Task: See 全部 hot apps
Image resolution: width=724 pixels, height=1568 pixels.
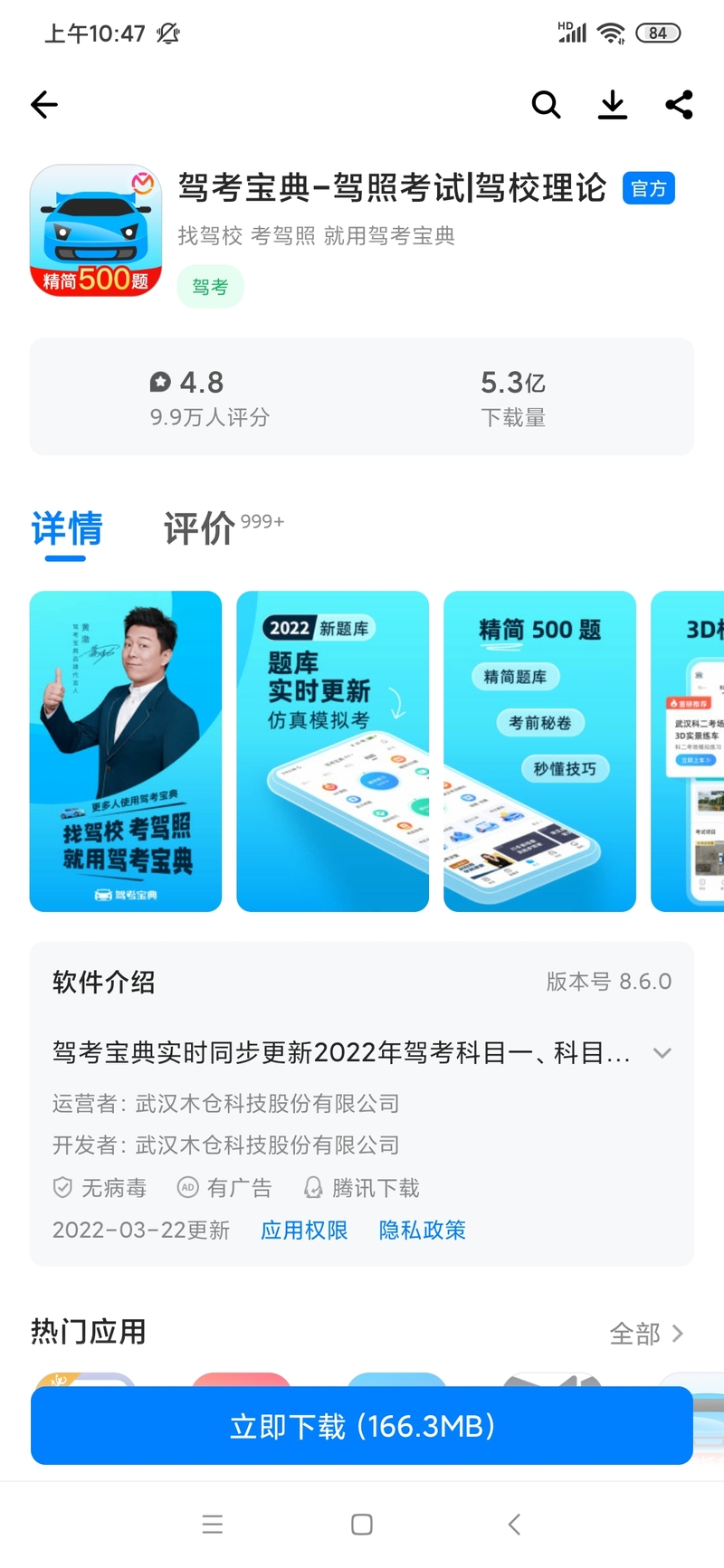Action: click(646, 1334)
